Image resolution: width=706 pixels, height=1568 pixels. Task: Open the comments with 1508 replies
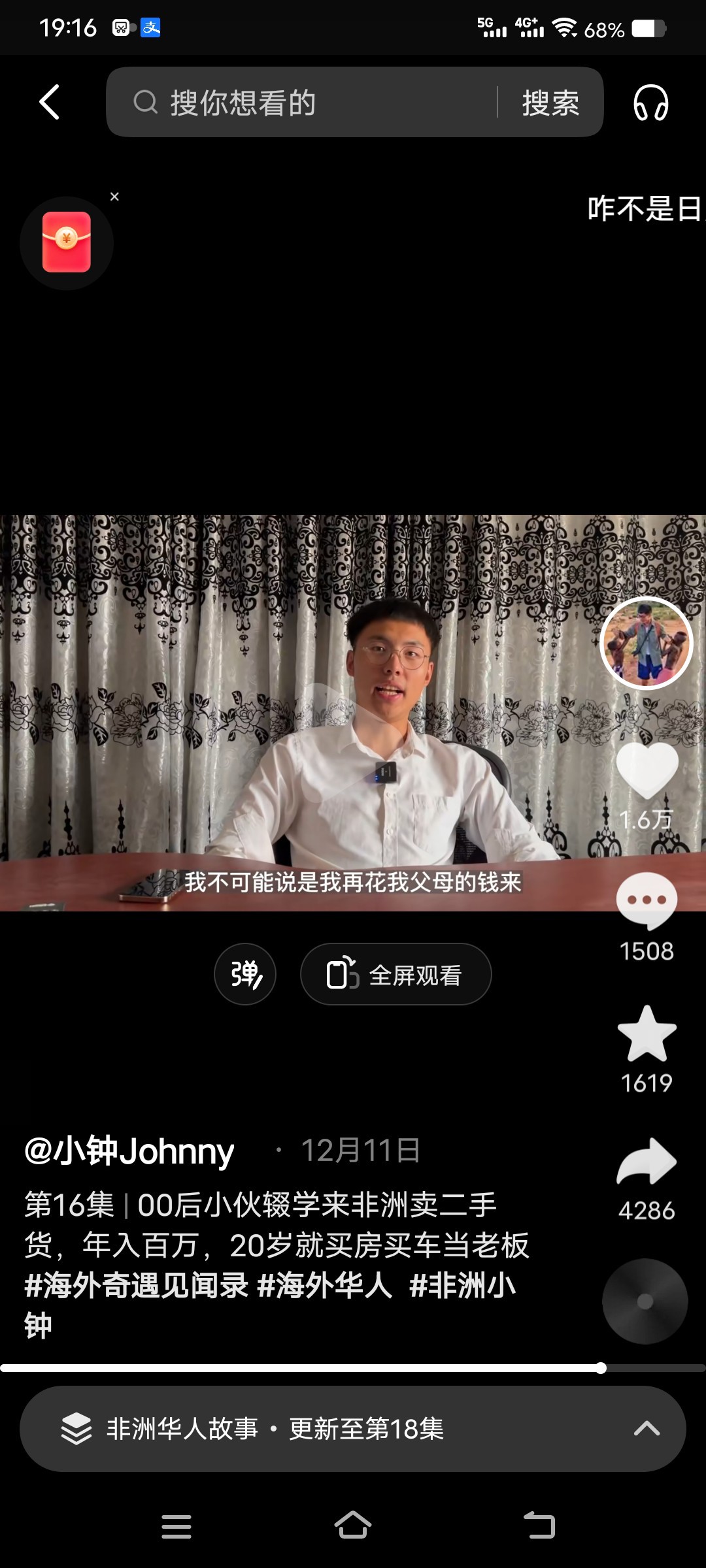coord(647,902)
